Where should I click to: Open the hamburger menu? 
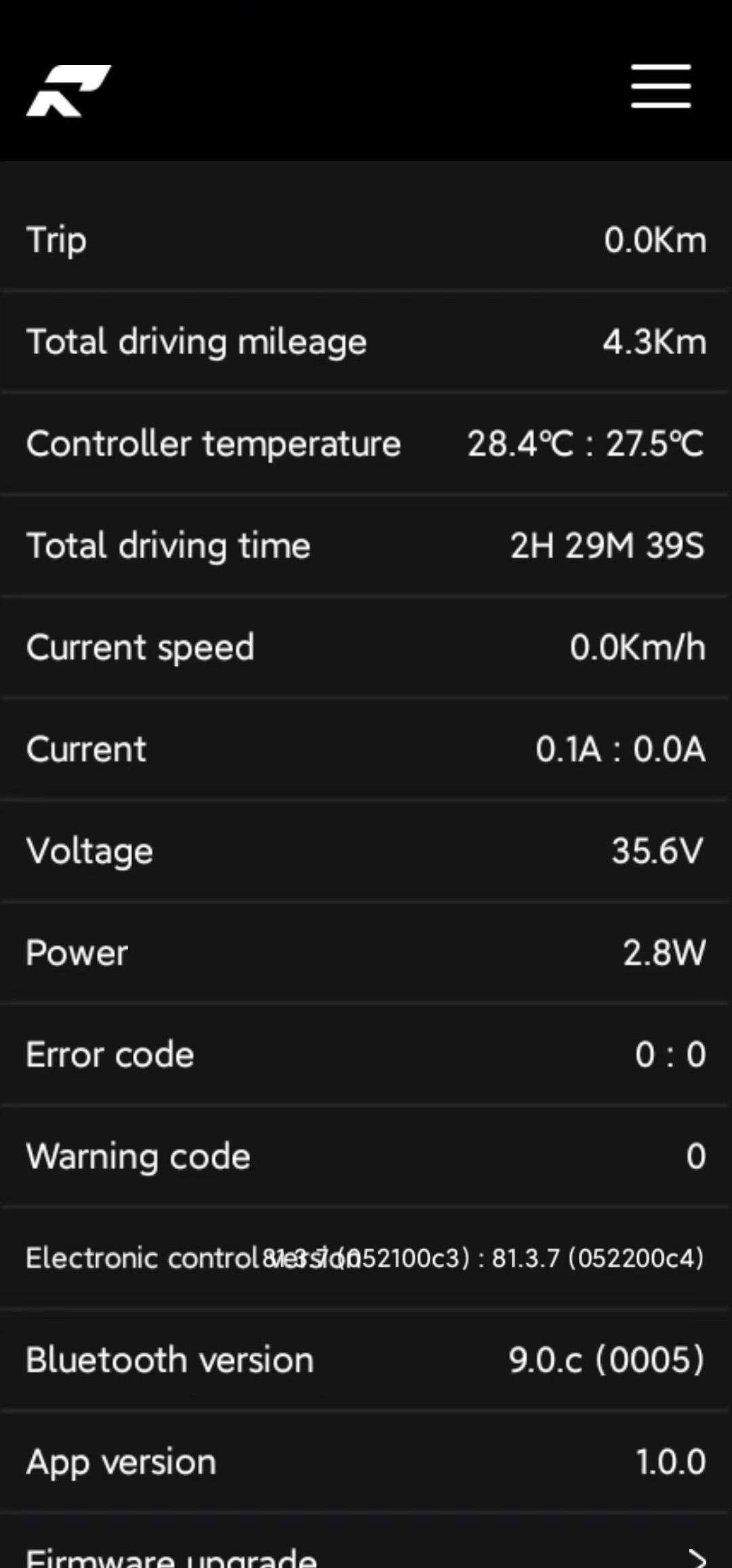tap(661, 87)
